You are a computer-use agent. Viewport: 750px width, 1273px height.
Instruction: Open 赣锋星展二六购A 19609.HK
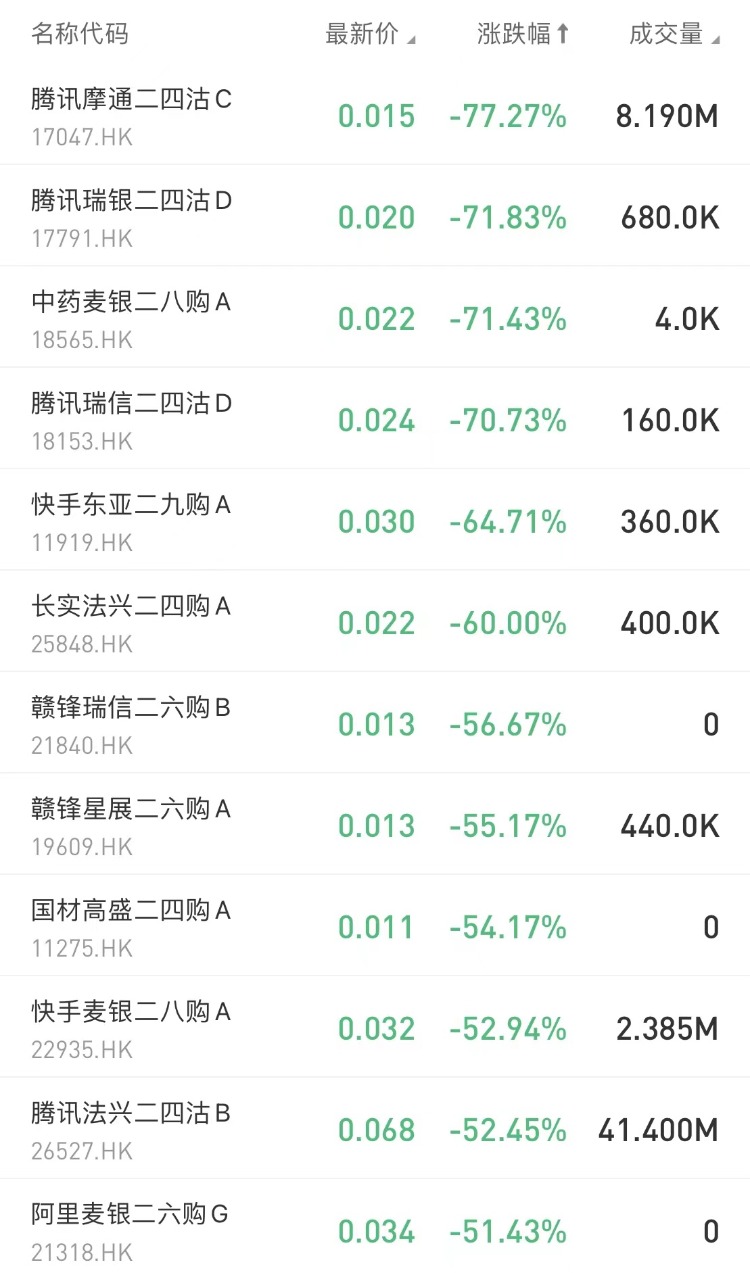tap(375, 824)
